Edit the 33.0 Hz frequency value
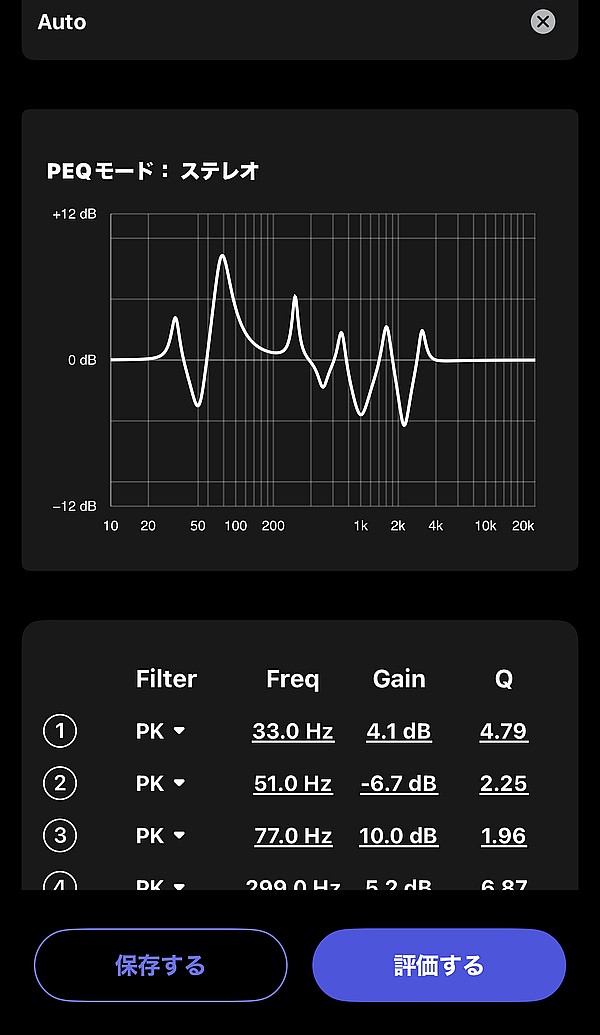Image resolution: width=600 pixels, height=1035 pixels. point(293,731)
